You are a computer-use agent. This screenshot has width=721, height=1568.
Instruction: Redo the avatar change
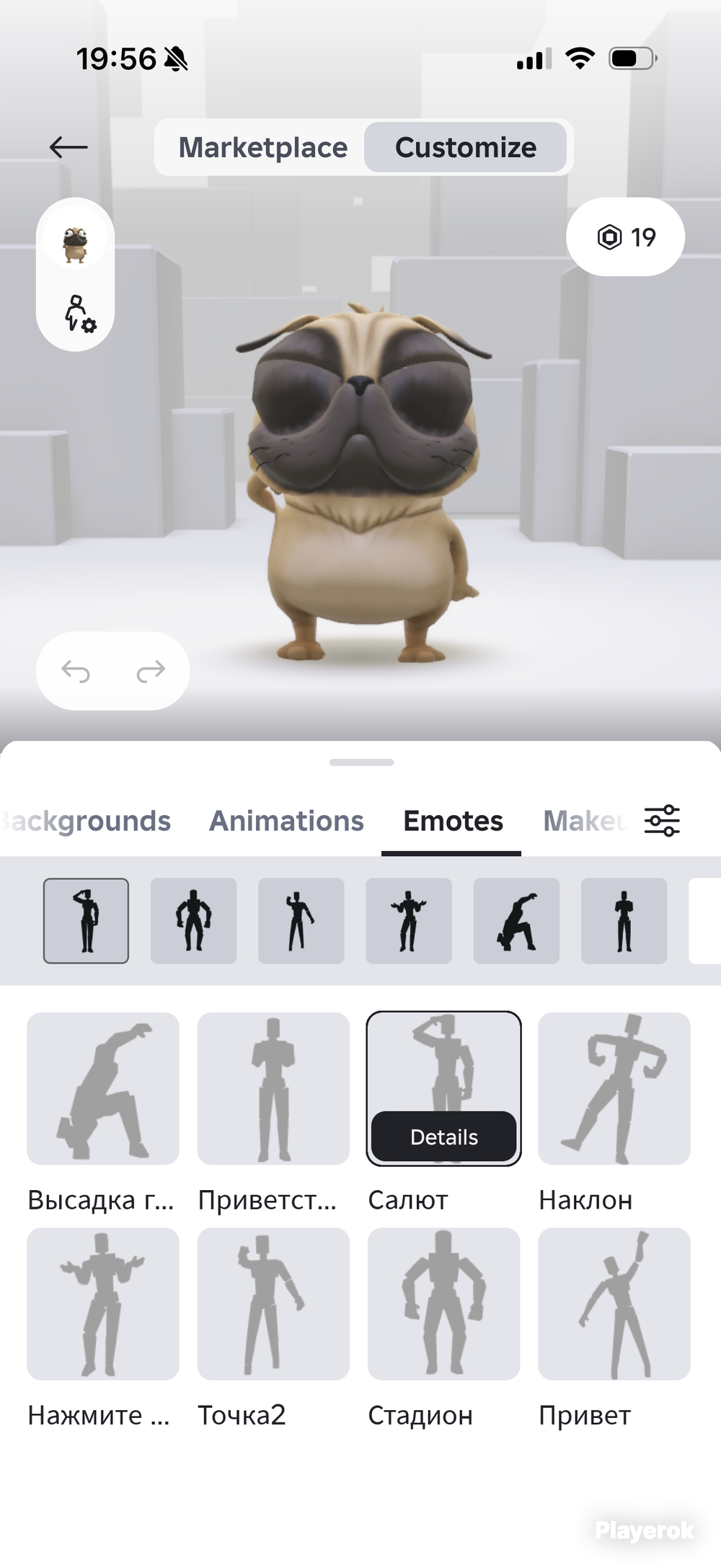[151, 671]
